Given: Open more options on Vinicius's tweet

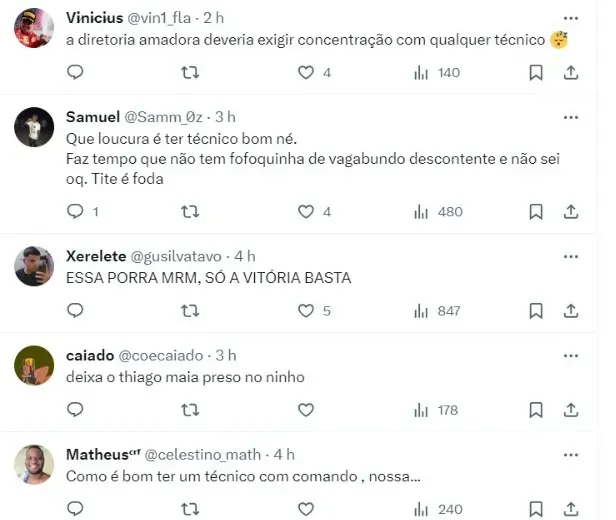Looking at the screenshot, I should [570, 18].
